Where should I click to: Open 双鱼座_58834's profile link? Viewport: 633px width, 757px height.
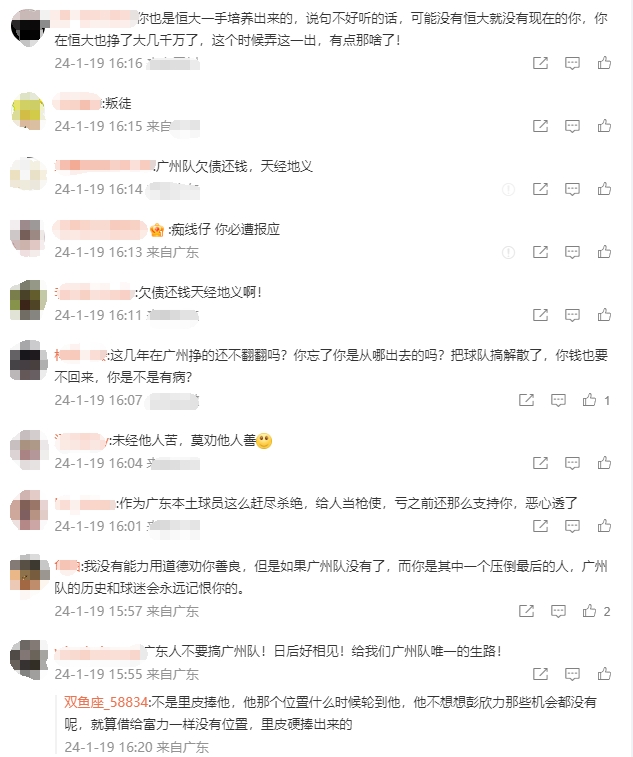click(x=106, y=703)
